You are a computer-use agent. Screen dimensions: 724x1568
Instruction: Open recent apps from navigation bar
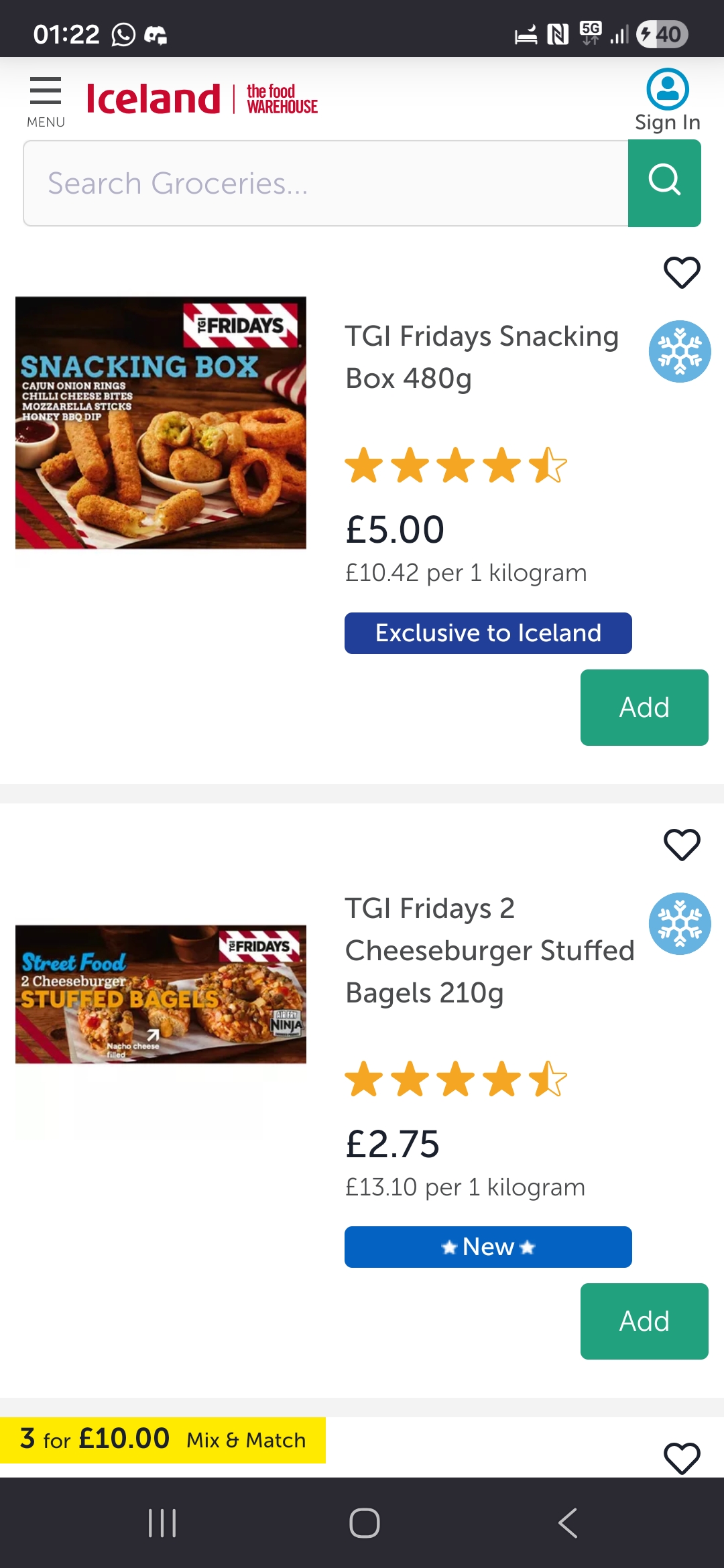click(162, 1522)
